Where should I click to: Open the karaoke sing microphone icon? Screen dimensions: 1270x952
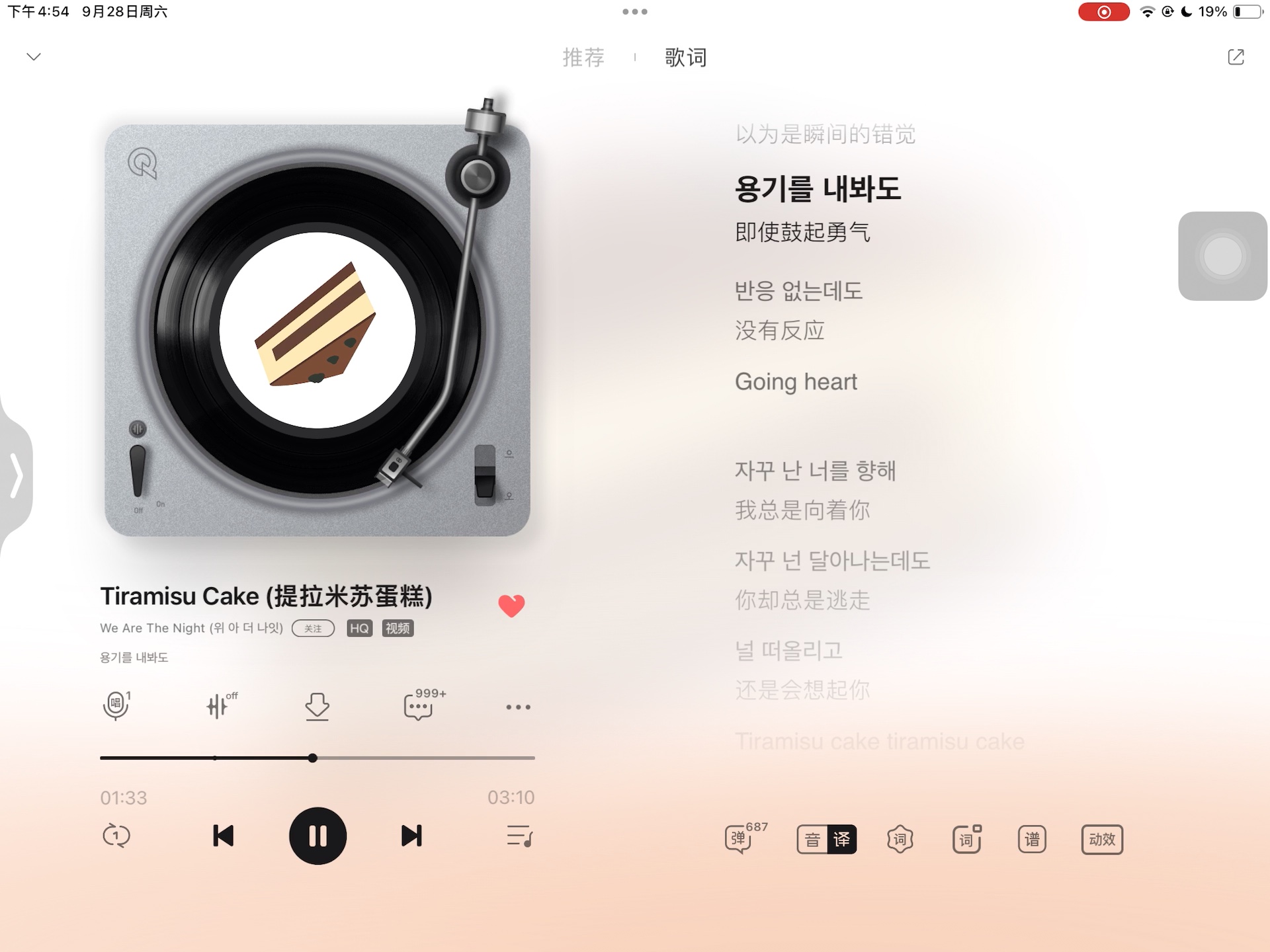[x=117, y=705]
